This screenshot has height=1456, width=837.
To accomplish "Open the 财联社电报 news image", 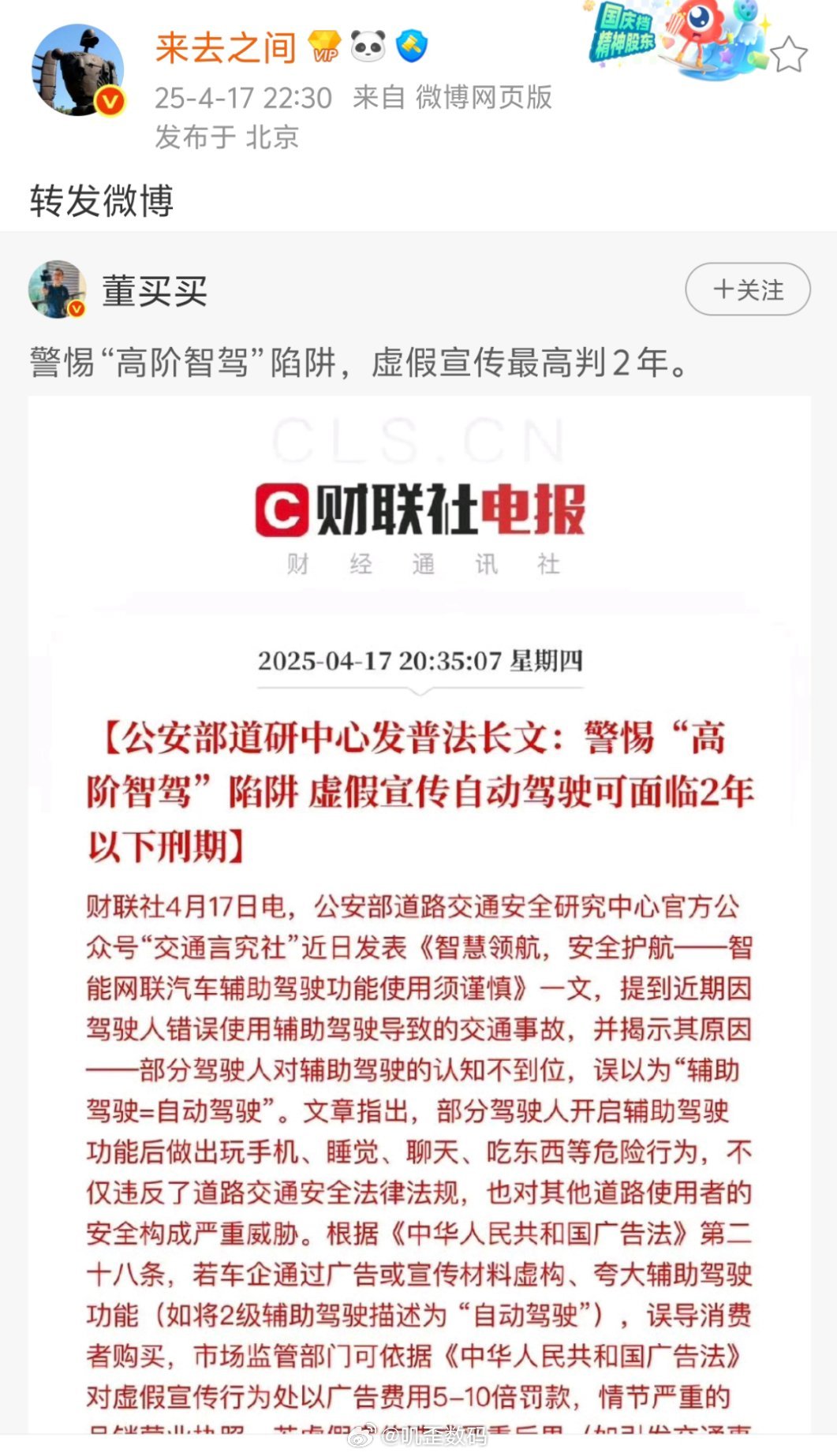I will (x=419, y=907).
